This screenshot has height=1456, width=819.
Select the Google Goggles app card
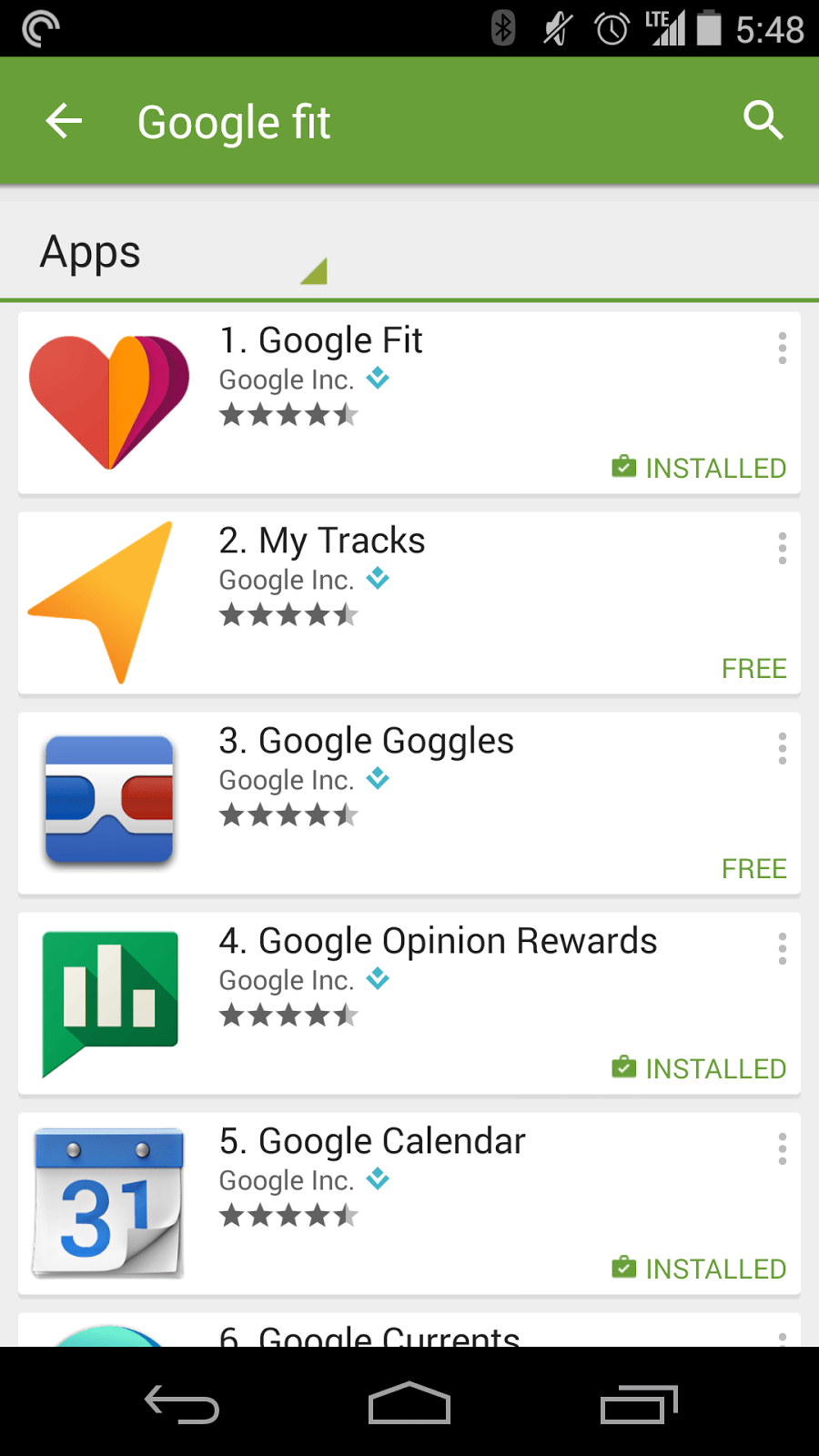pyautogui.click(x=409, y=804)
